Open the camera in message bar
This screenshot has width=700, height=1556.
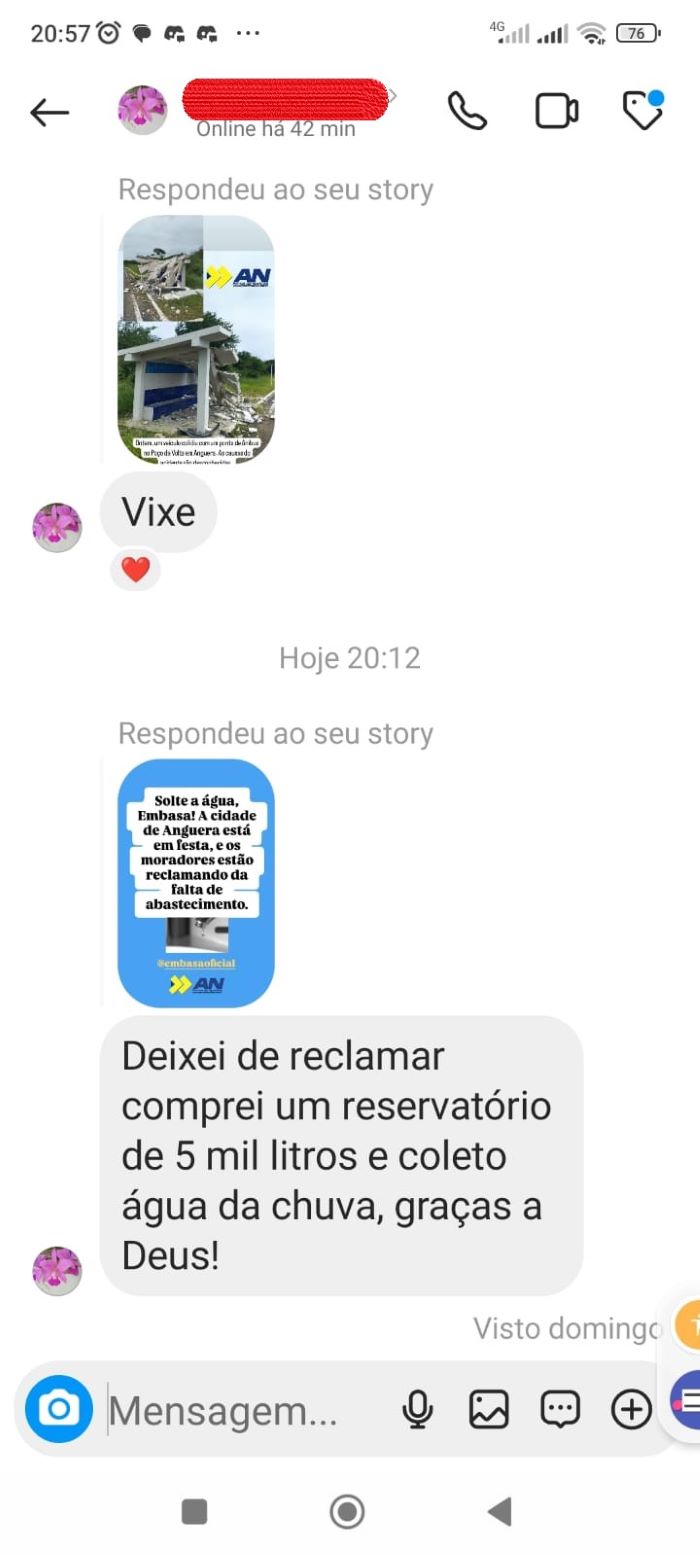(59, 1409)
